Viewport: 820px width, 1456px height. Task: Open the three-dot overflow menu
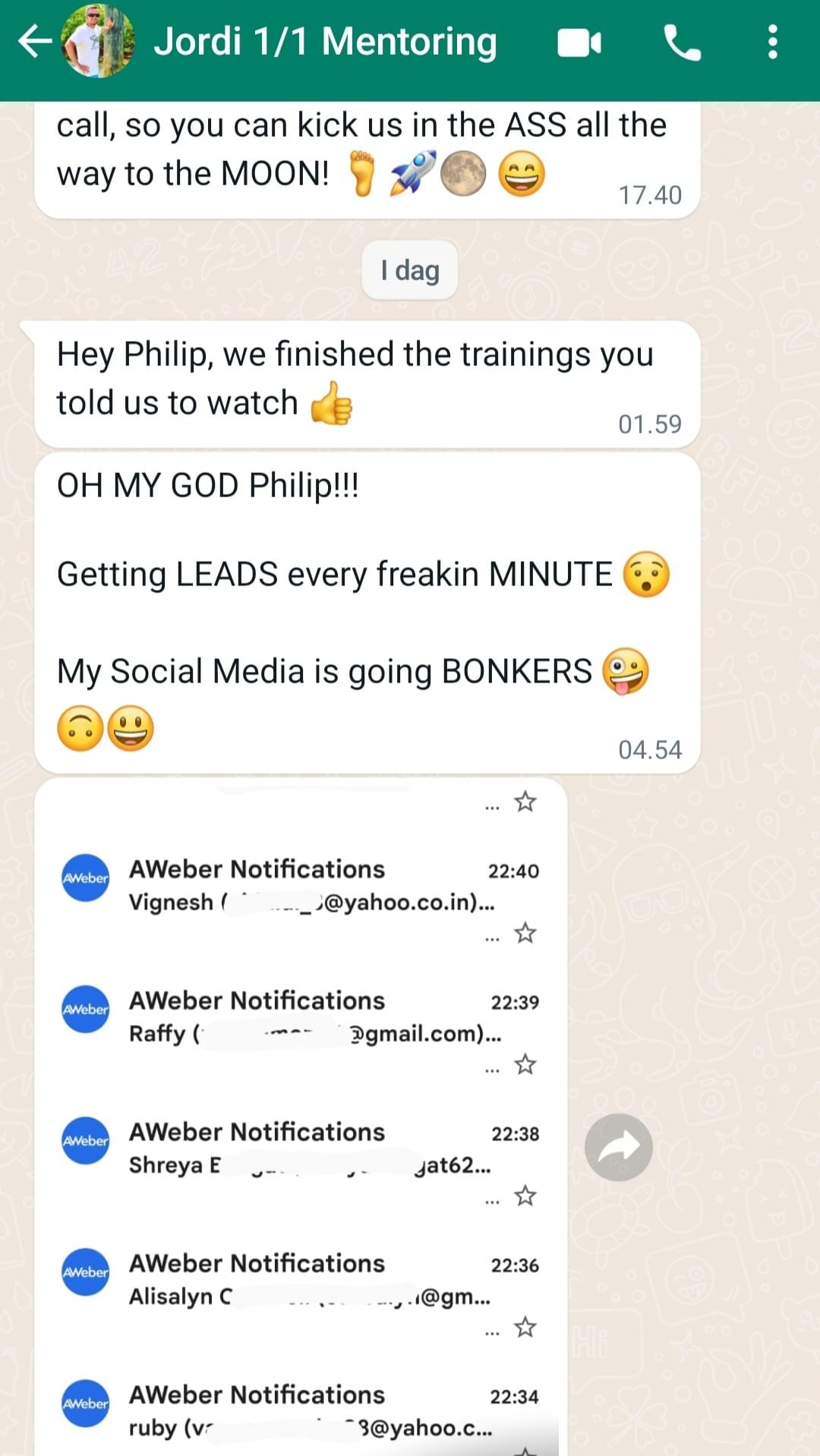pyautogui.click(x=772, y=42)
